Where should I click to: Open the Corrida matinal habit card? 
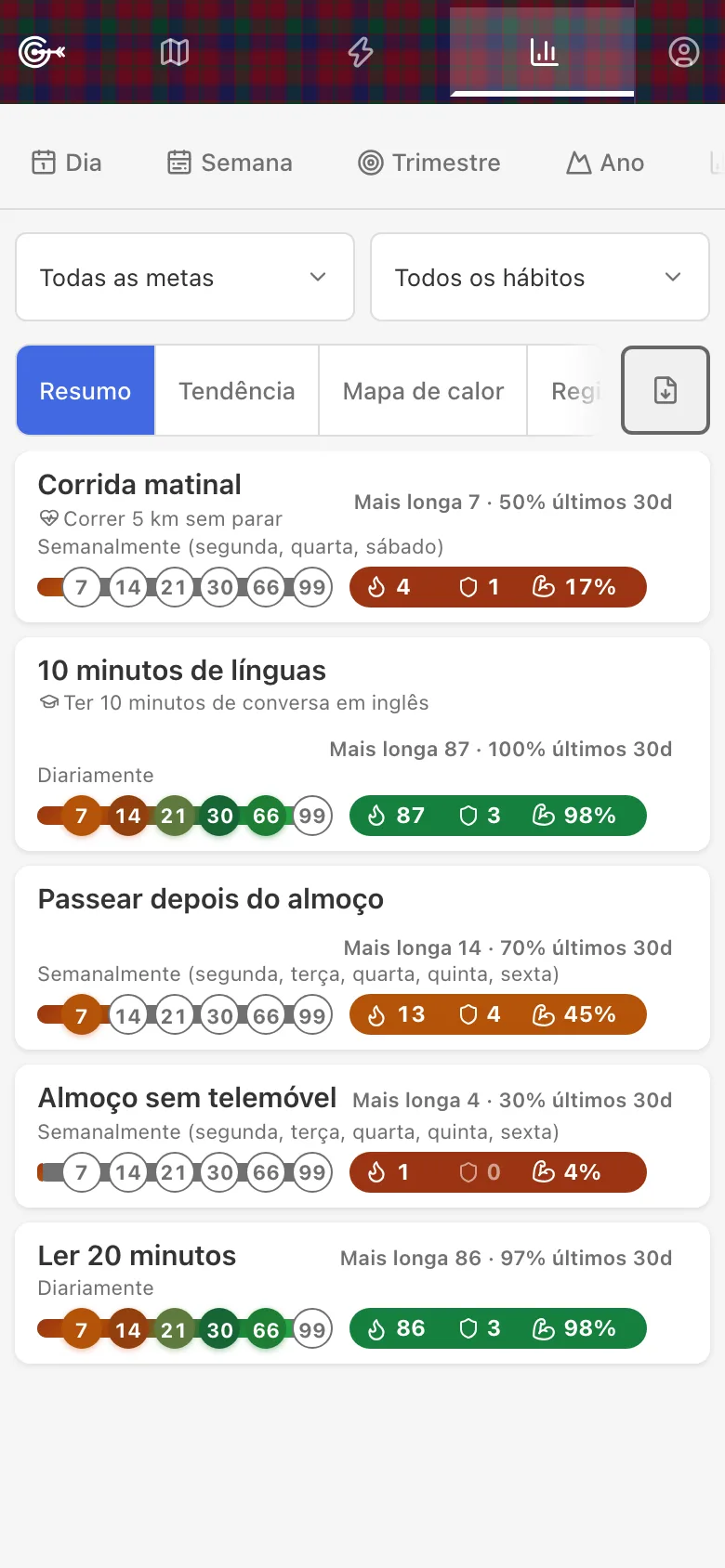(362, 537)
